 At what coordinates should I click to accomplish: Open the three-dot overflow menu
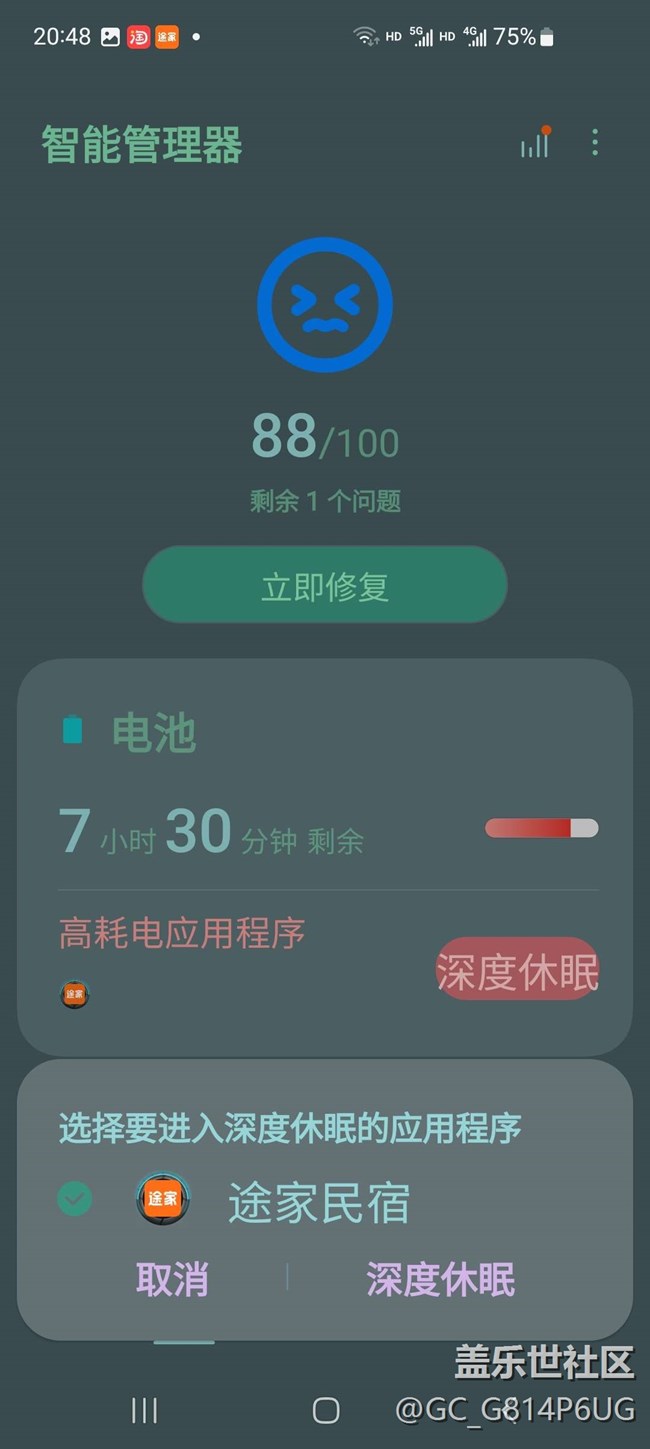coord(595,143)
